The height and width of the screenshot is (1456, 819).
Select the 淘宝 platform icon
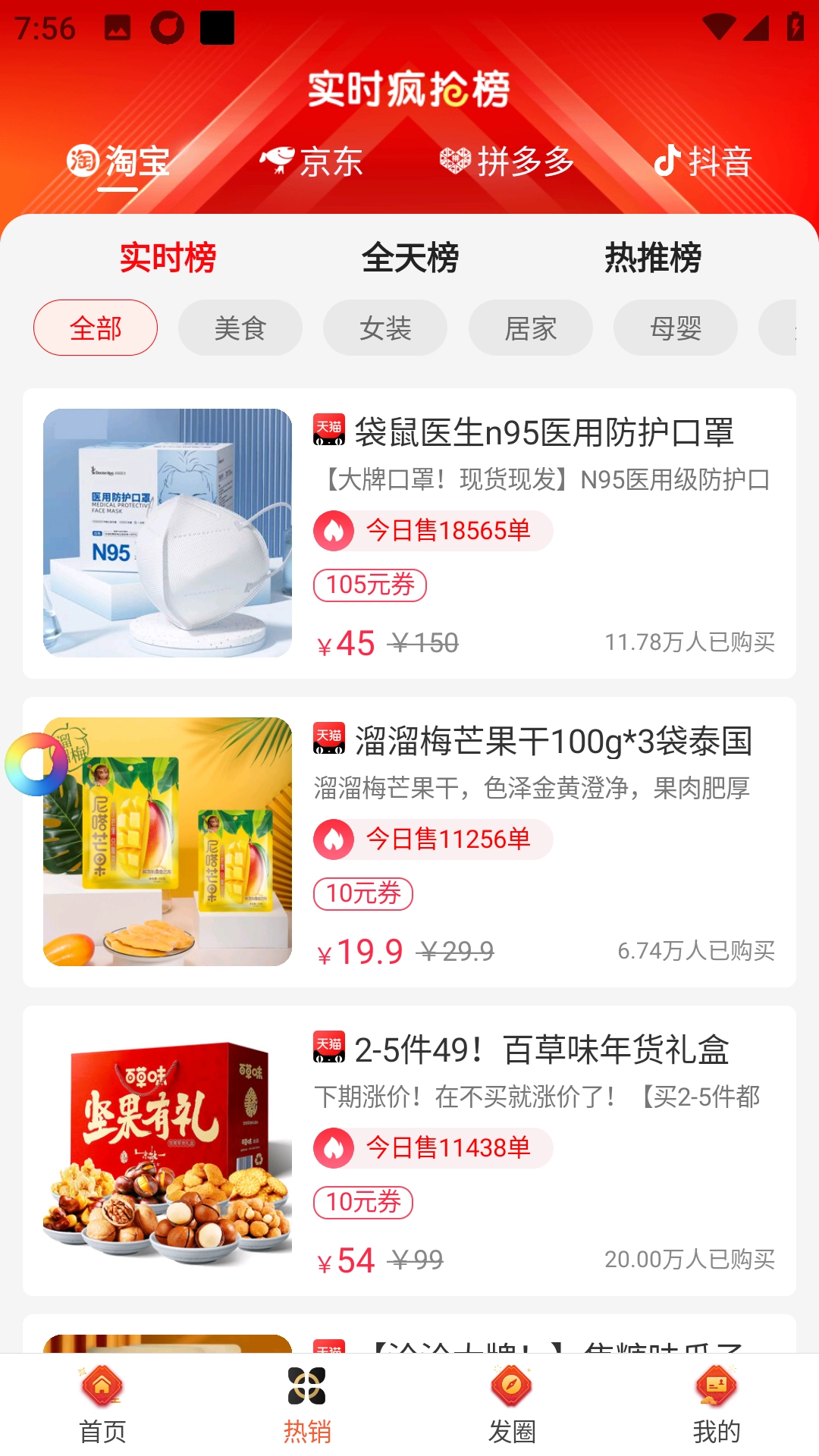[85, 160]
